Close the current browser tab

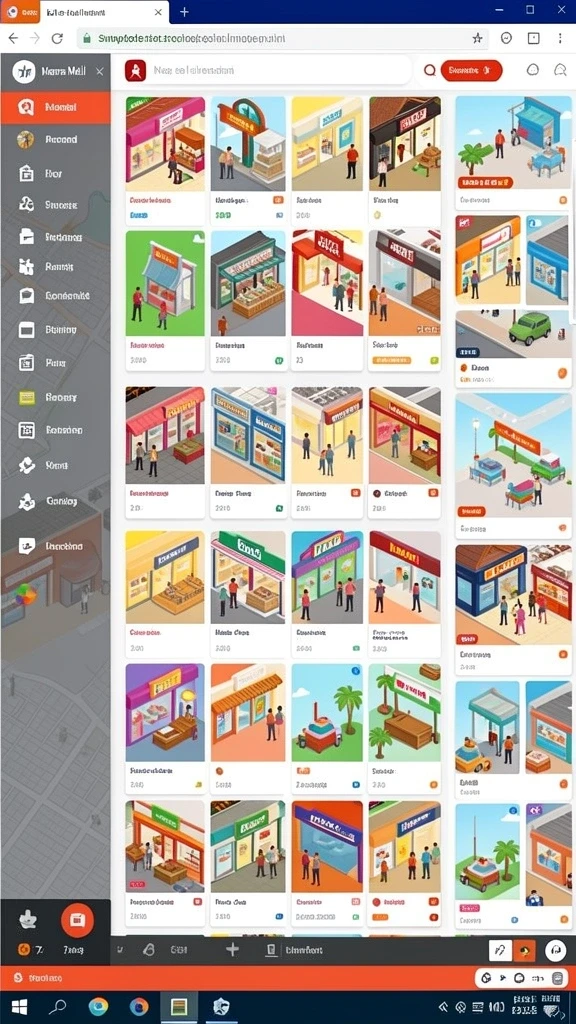(158, 12)
